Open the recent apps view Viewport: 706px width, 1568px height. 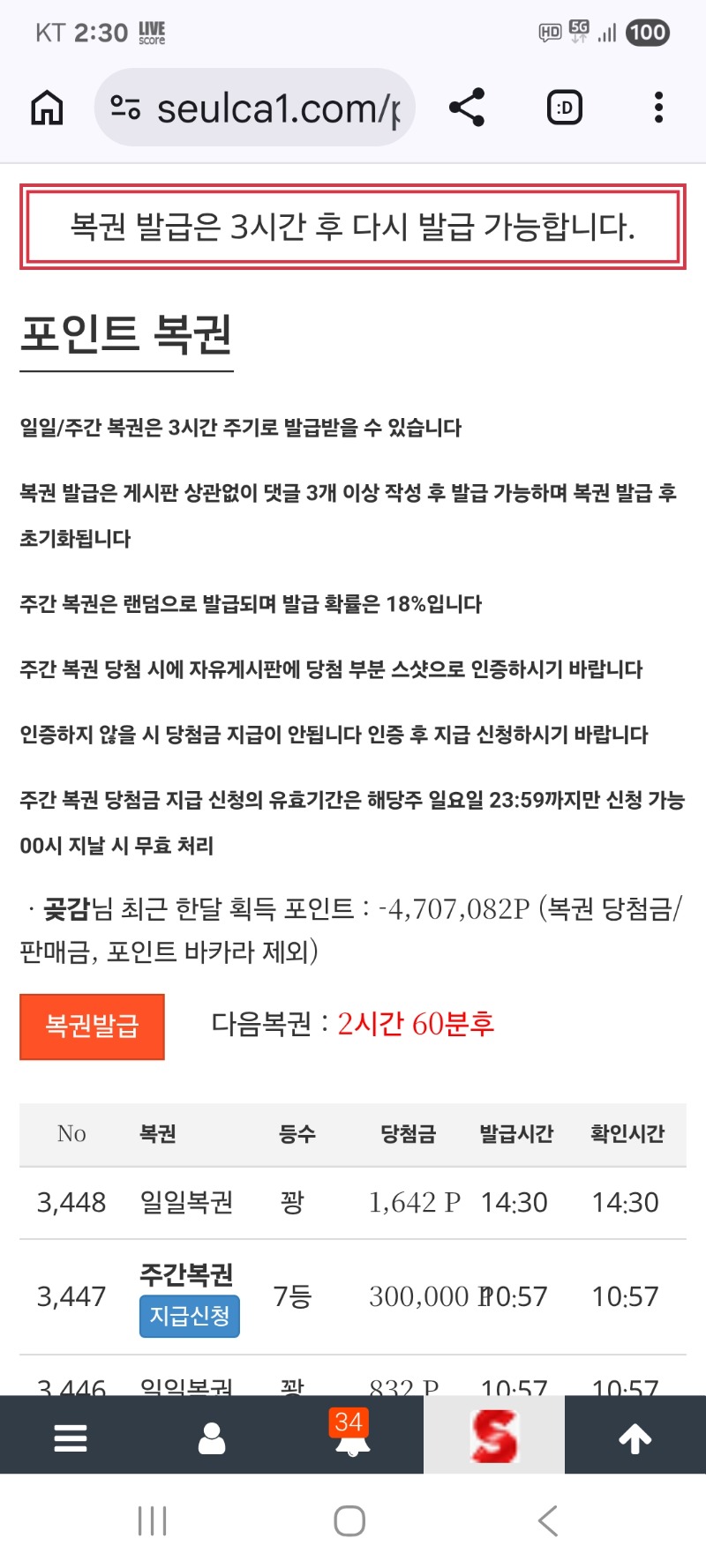[x=153, y=1521]
